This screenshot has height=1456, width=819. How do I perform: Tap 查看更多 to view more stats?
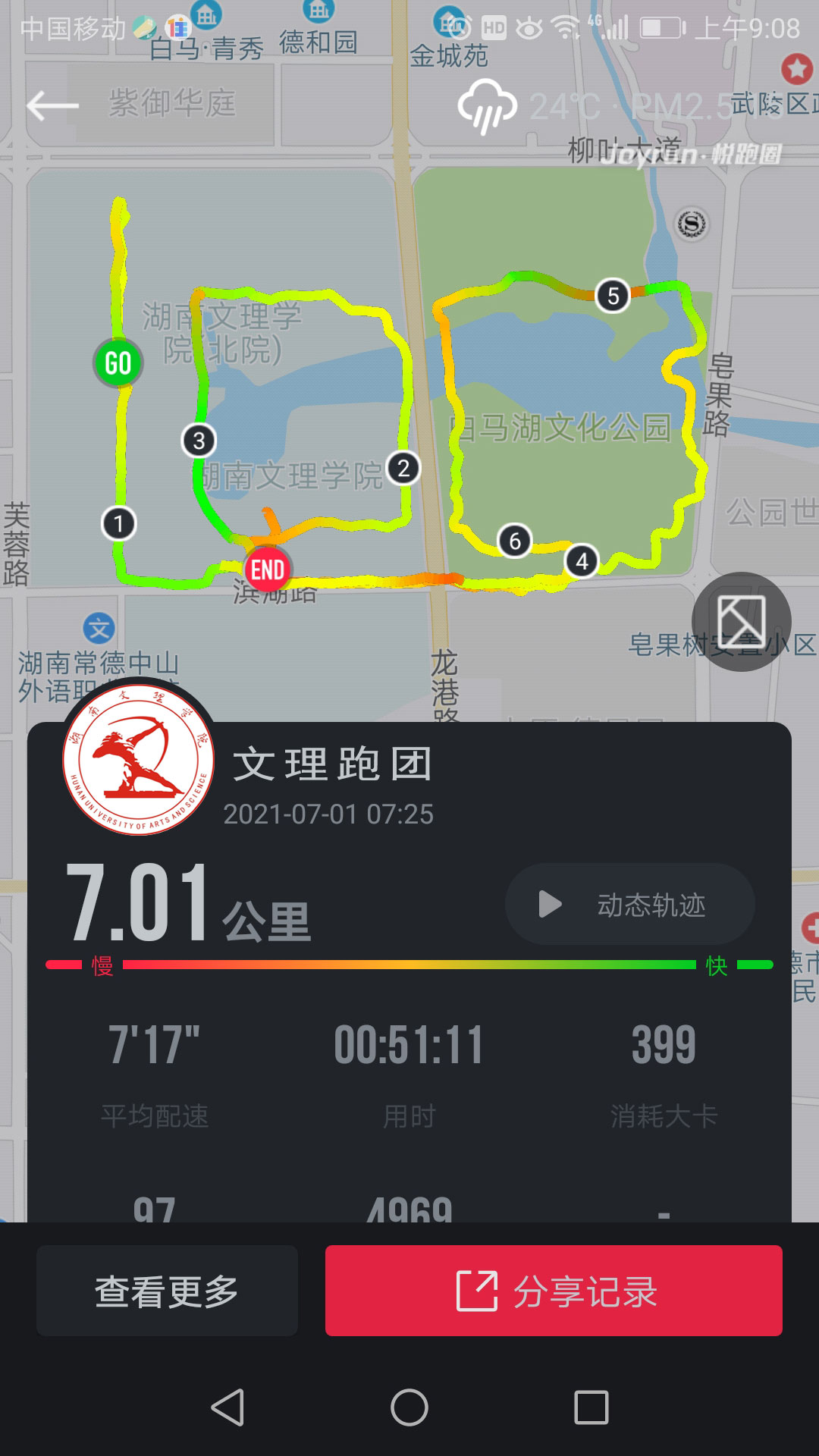167,1291
